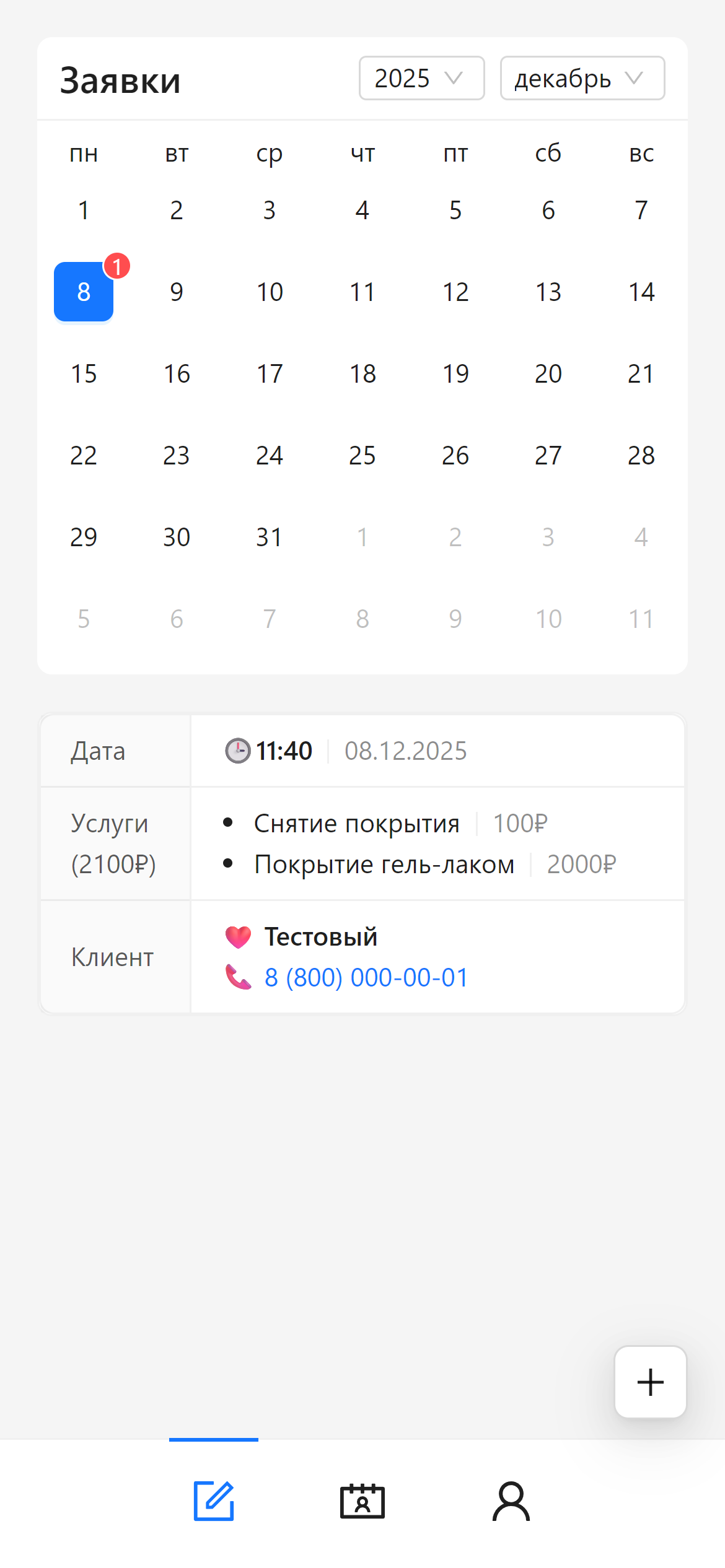Expand the декабрь month dropdown
This screenshot has height=1568, width=725.
tap(582, 78)
